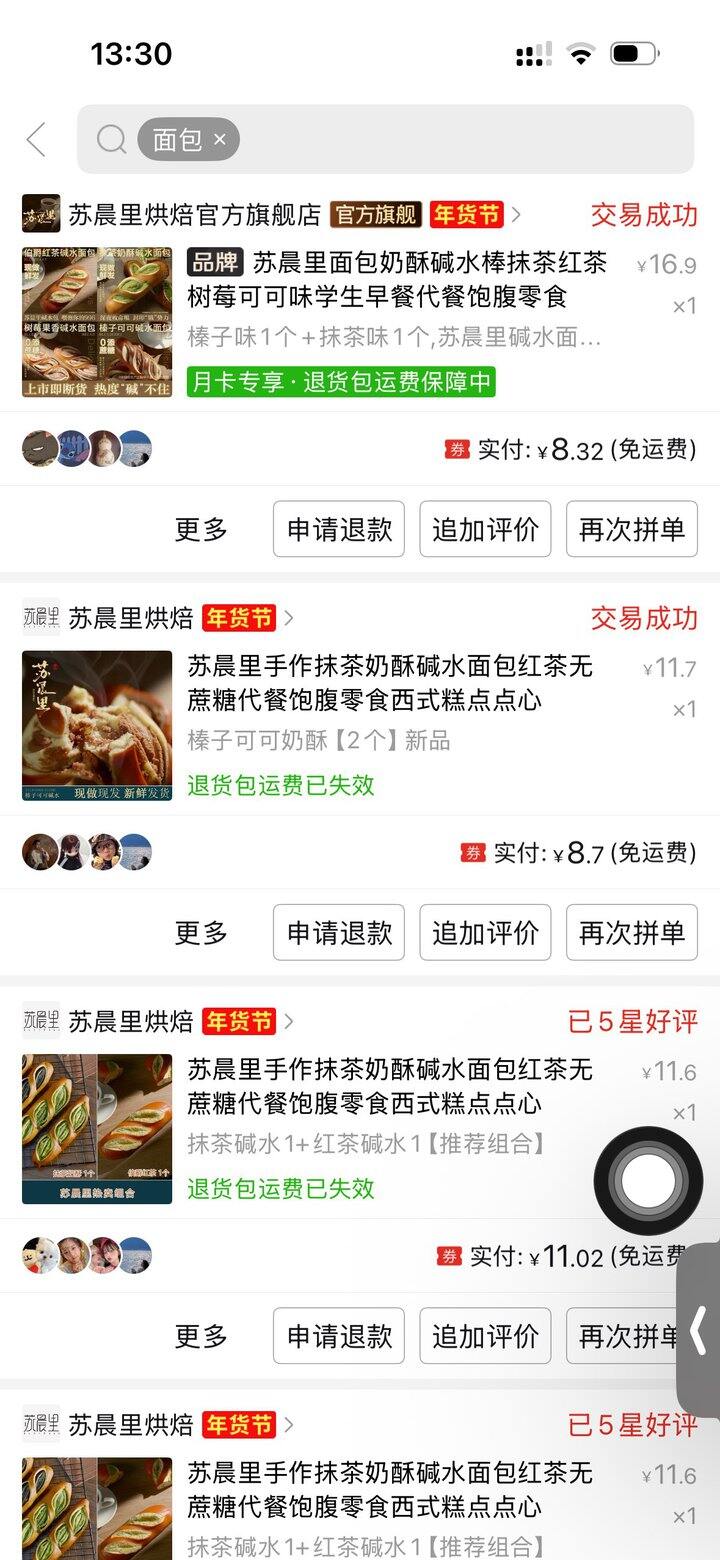Add a follow-up review for the ¥8.7 order
This screenshot has height=1560, width=720.
point(485,932)
